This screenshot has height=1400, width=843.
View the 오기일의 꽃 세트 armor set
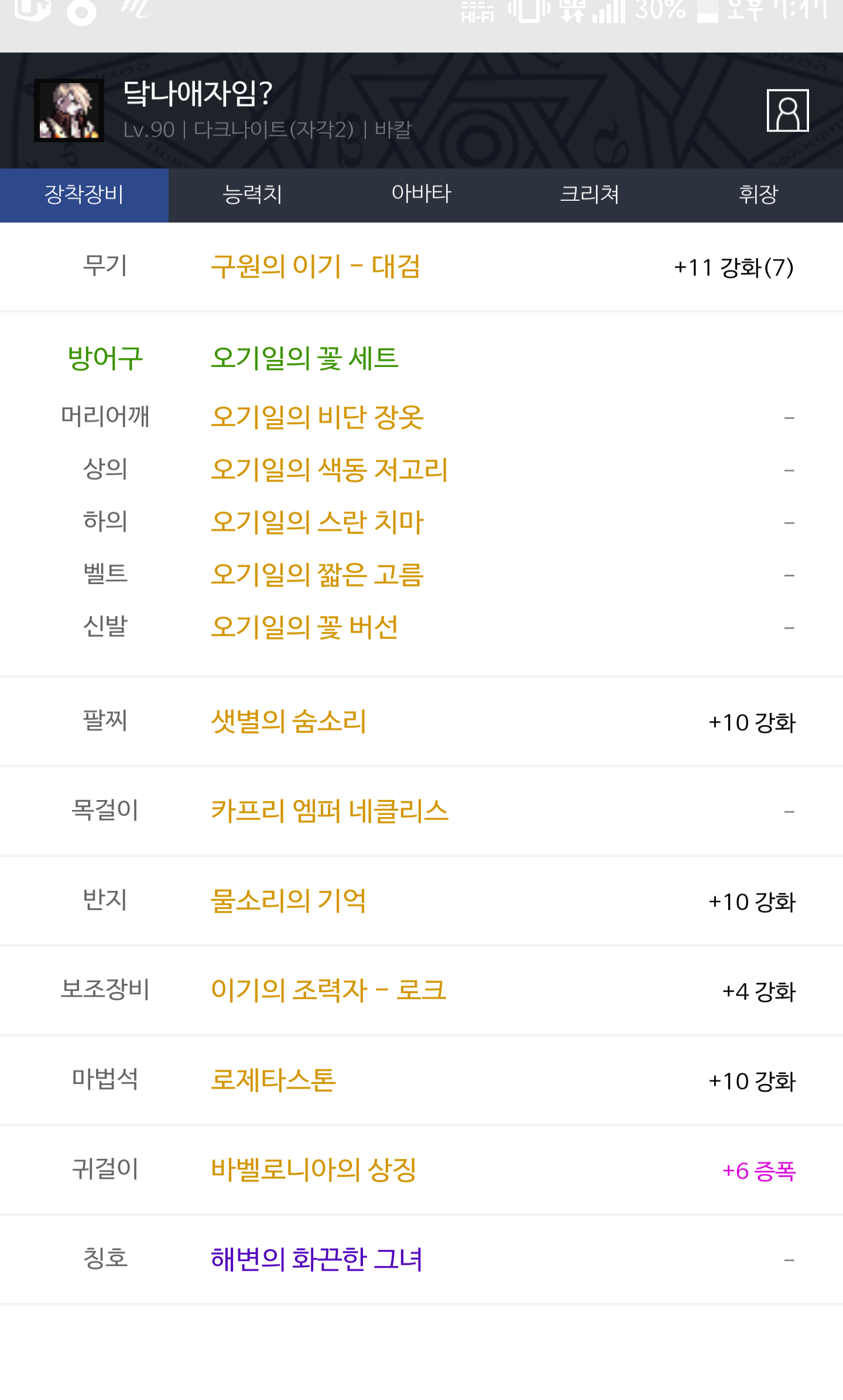[304, 358]
